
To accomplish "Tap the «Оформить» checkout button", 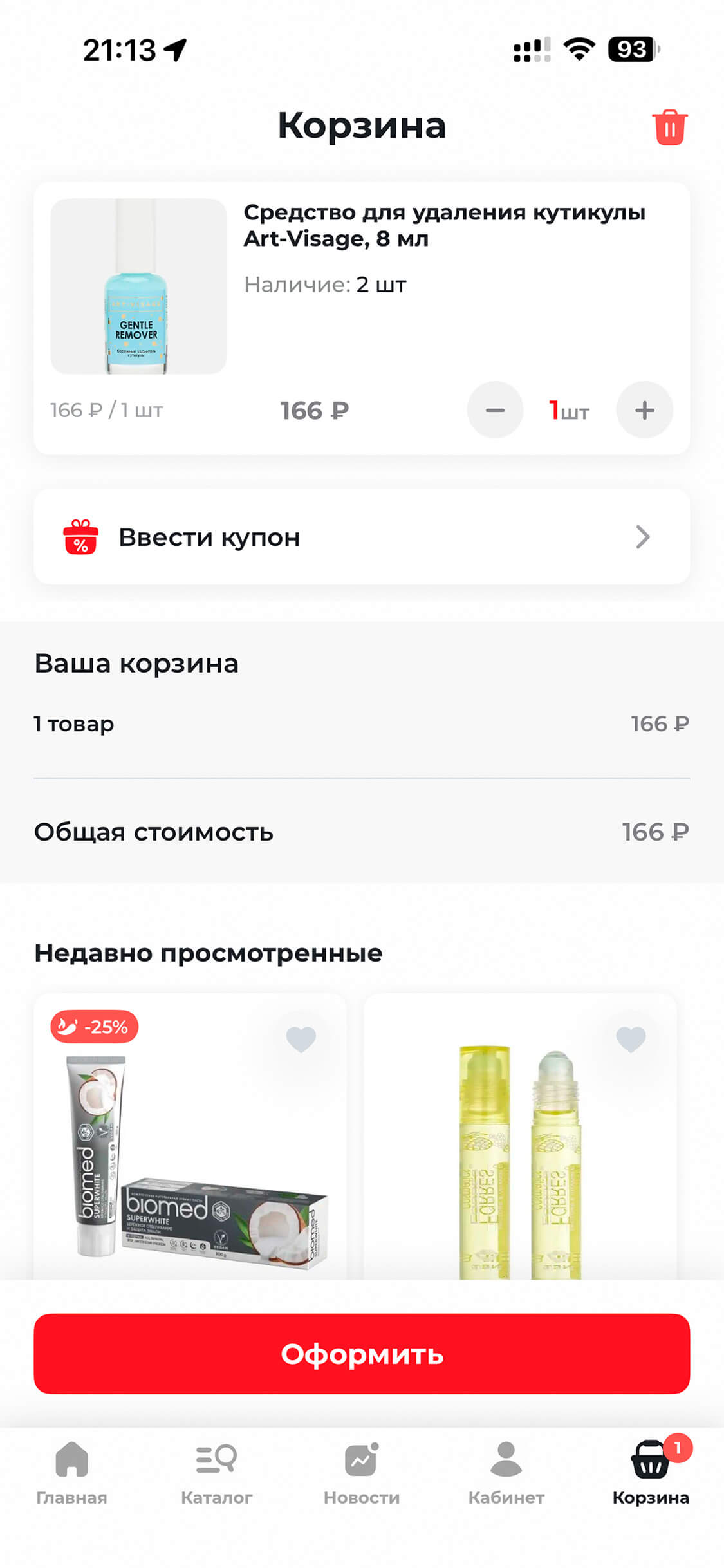I will tap(362, 1354).
